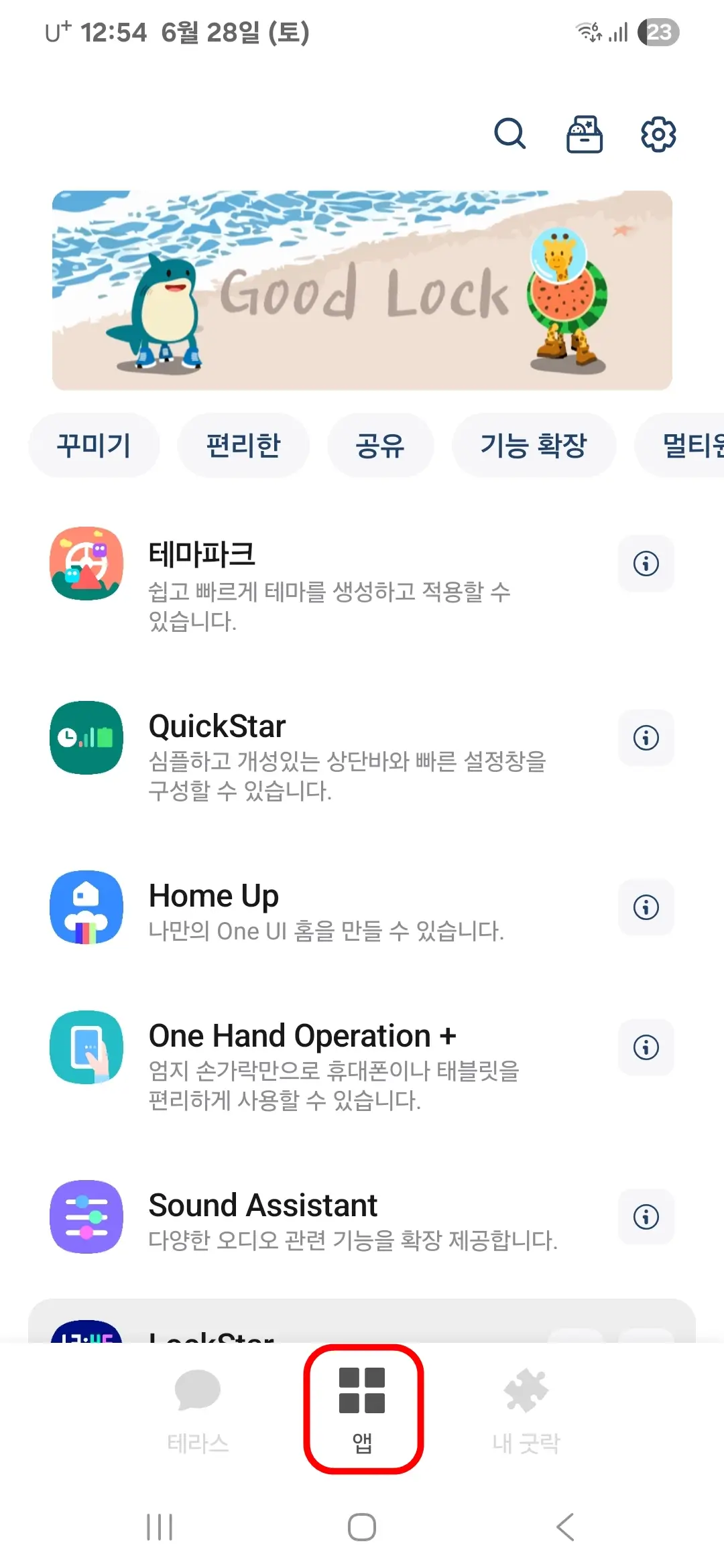Image resolution: width=724 pixels, height=1568 pixels.
Task: Open Good Lock settings via gear icon
Action: pyautogui.click(x=658, y=133)
